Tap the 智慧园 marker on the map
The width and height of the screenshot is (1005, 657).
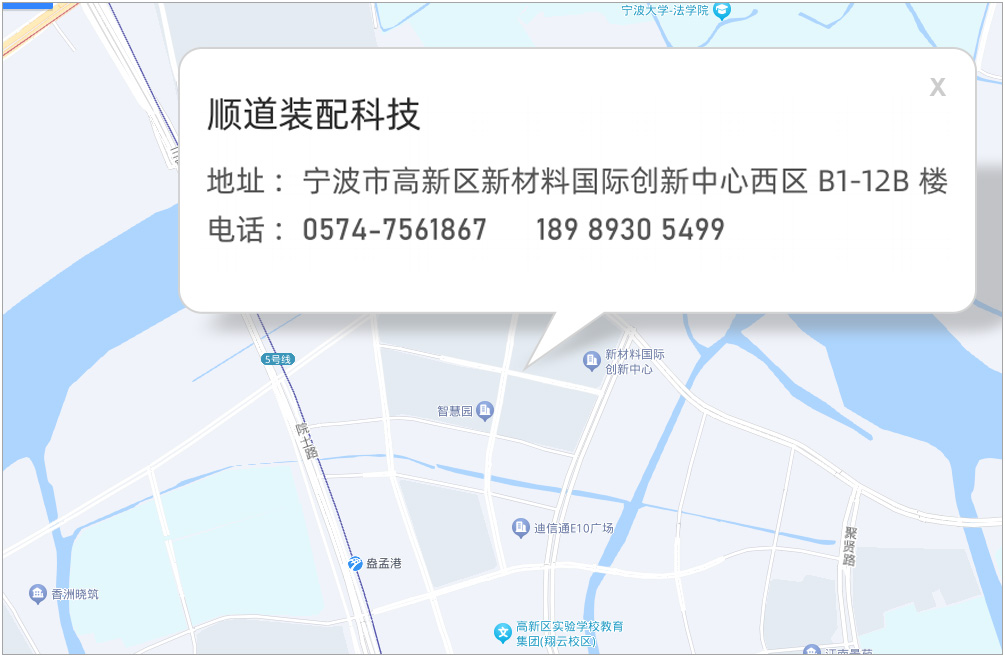click(485, 410)
